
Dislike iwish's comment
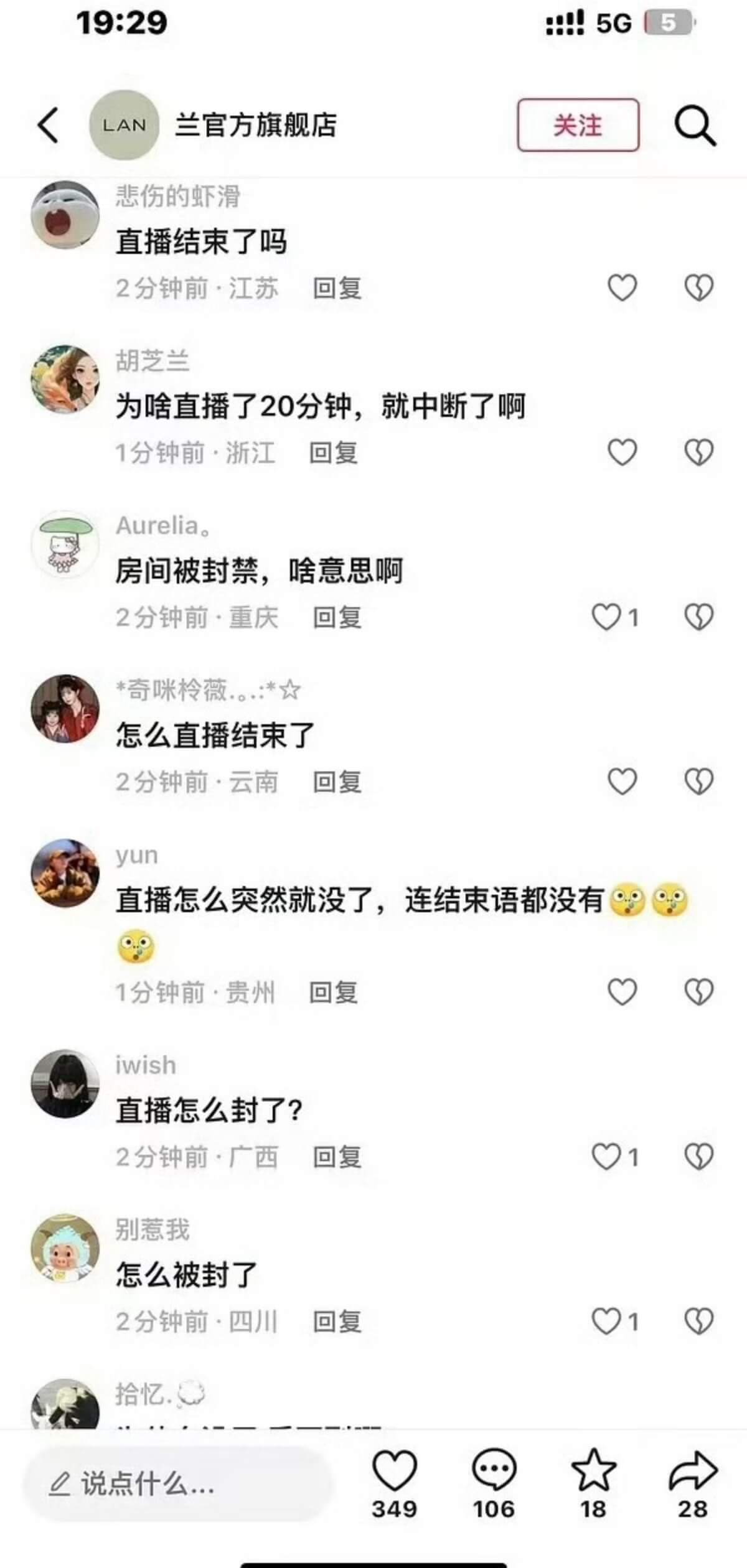(x=698, y=1157)
